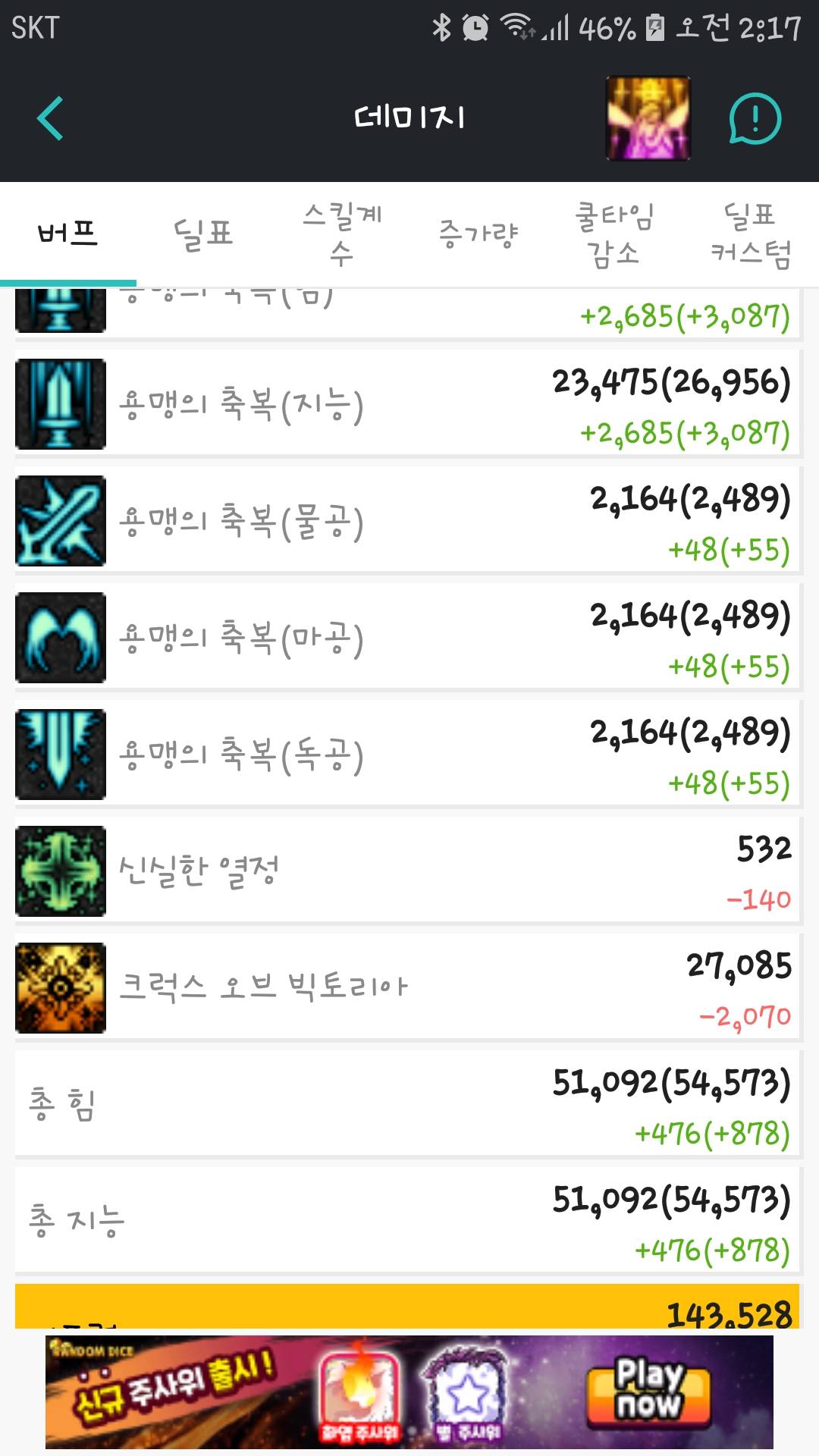Switch to the 쿨타임 감소 tab
Viewport: 819px width, 1456px height.
pyautogui.click(x=614, y=234)
